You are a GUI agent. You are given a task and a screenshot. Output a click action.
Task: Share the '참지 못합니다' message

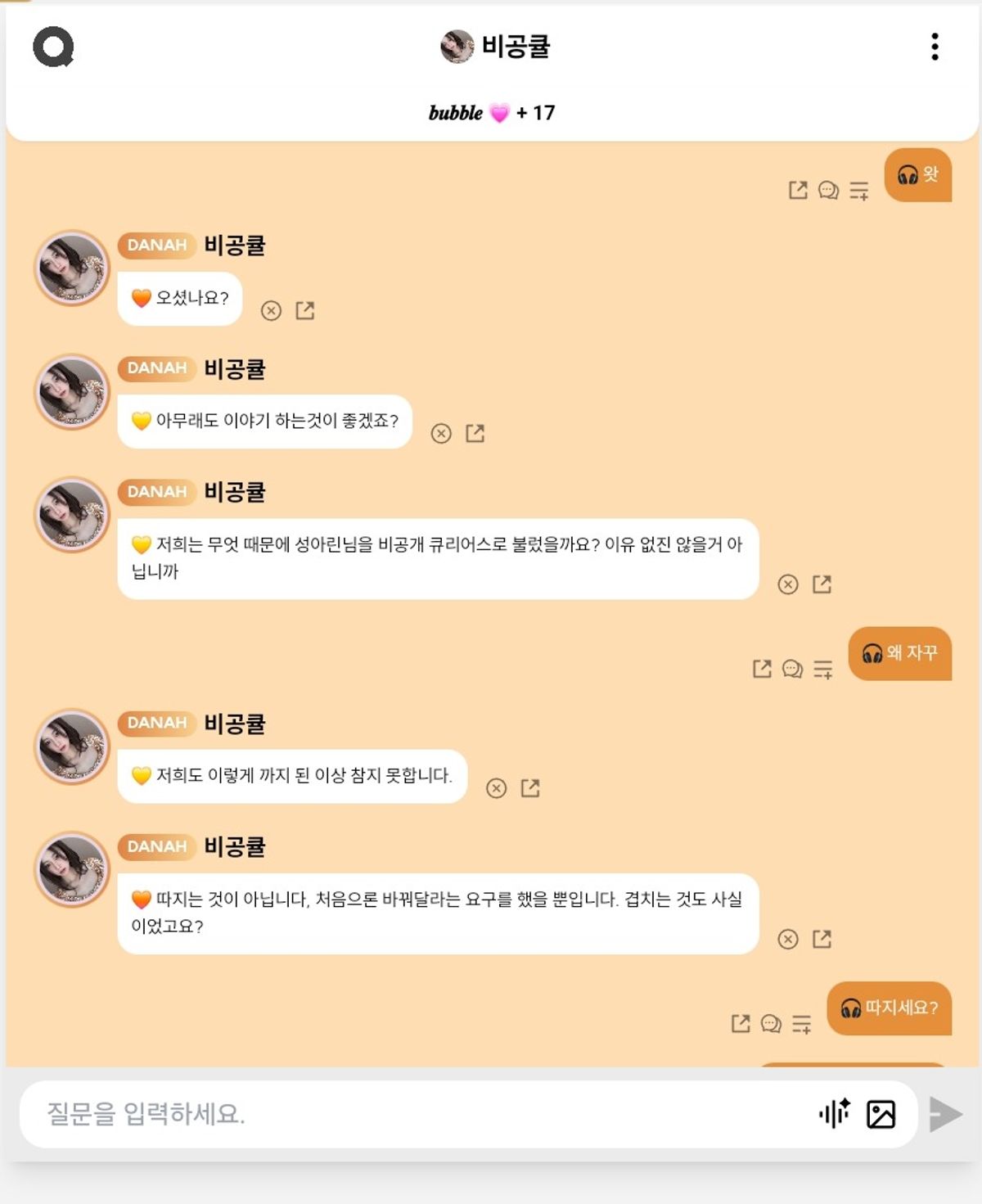pyautogui.click(x=530, y=787)
